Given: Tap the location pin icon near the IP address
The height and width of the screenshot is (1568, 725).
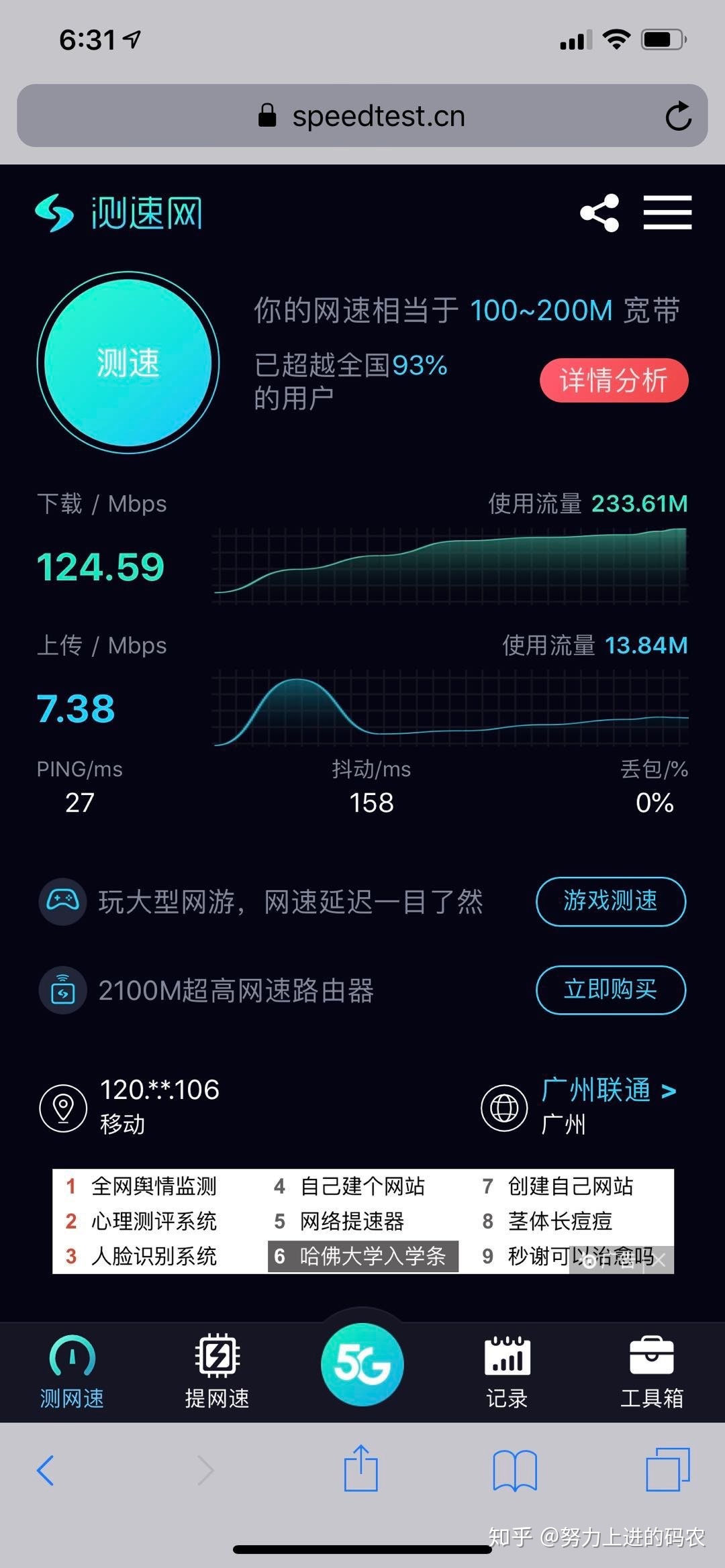Looking at the screenshot, I should (x=62, y=1107).
